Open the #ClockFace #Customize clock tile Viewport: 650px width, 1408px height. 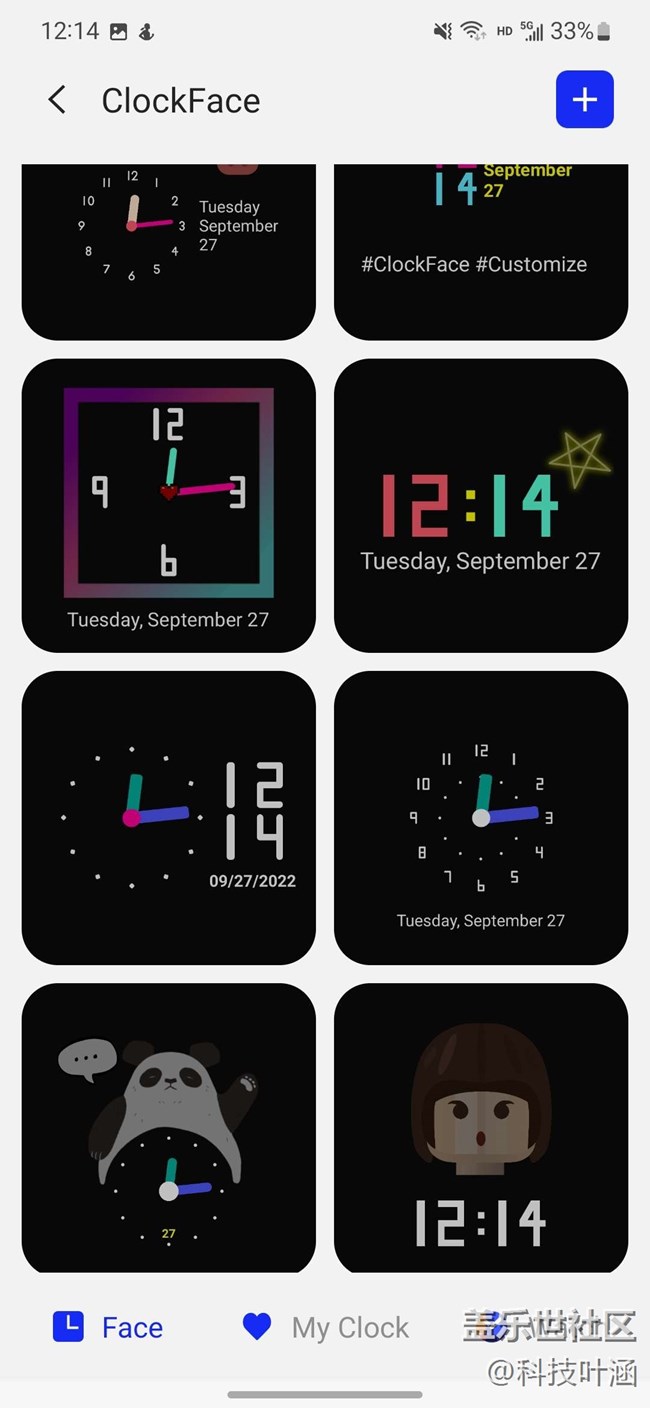pos(481,250)
